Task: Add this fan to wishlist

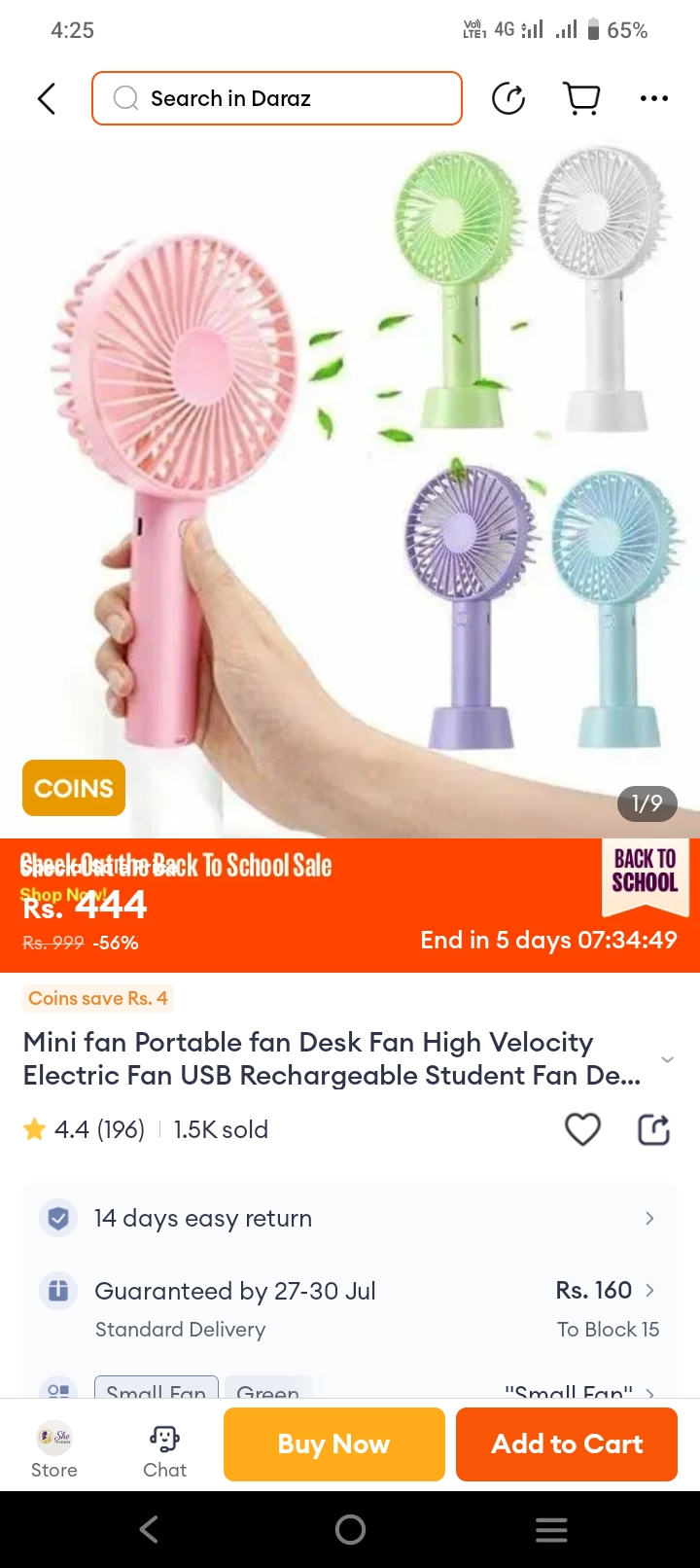Action: click(x=582, y=1129)
